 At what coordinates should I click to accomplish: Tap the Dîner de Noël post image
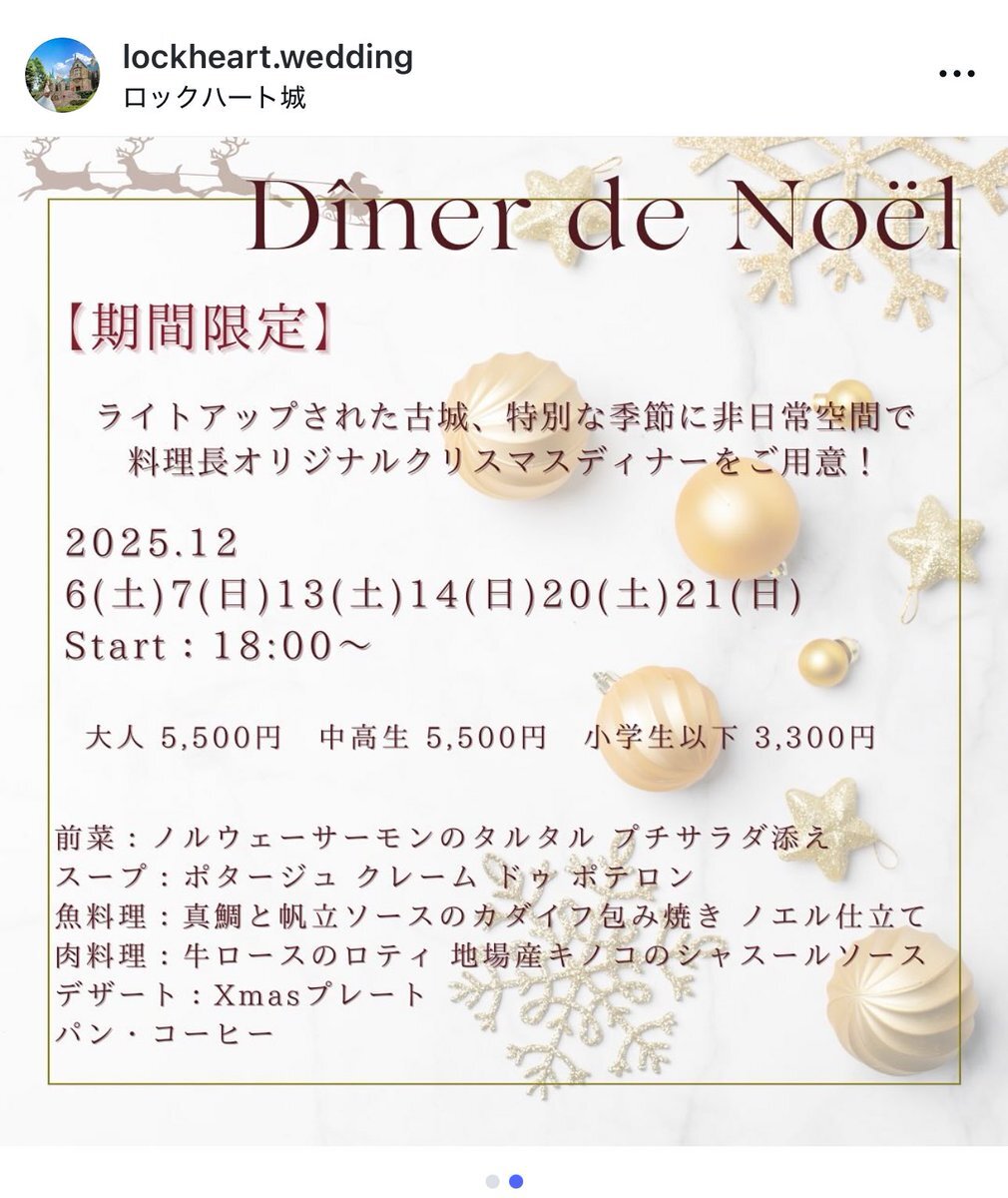(x=504, y=639)
